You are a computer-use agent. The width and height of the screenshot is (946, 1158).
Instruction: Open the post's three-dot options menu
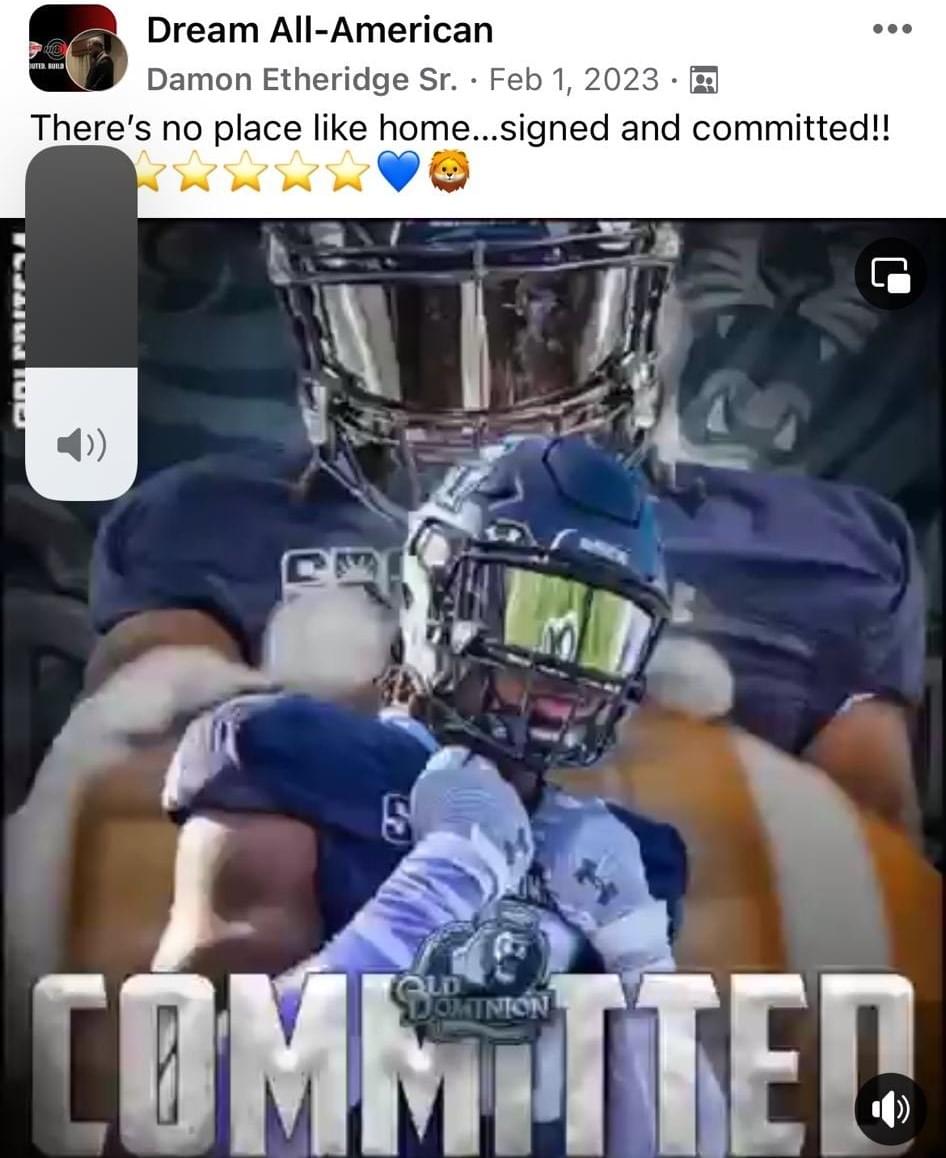point(892,29)
